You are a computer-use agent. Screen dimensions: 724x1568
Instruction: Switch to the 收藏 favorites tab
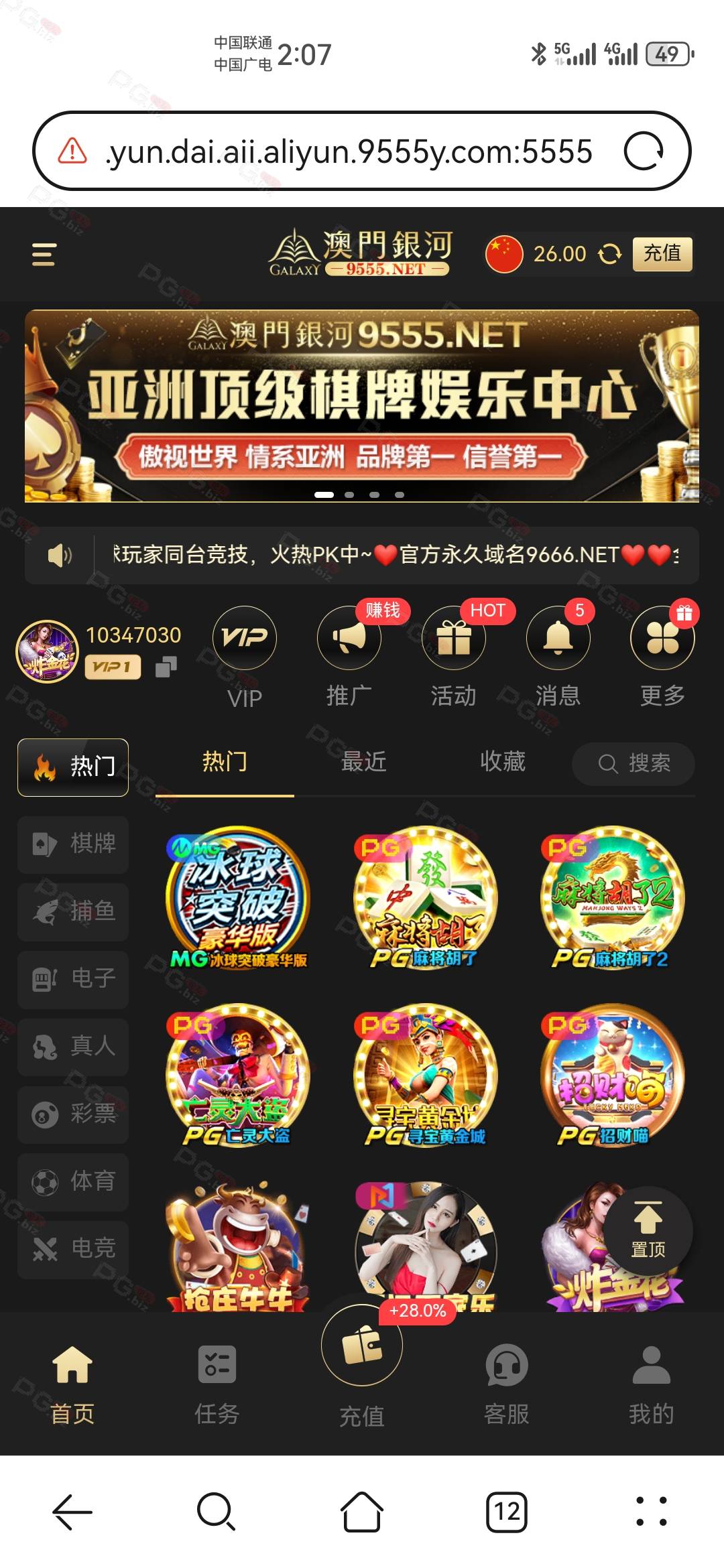coord(503,762)
